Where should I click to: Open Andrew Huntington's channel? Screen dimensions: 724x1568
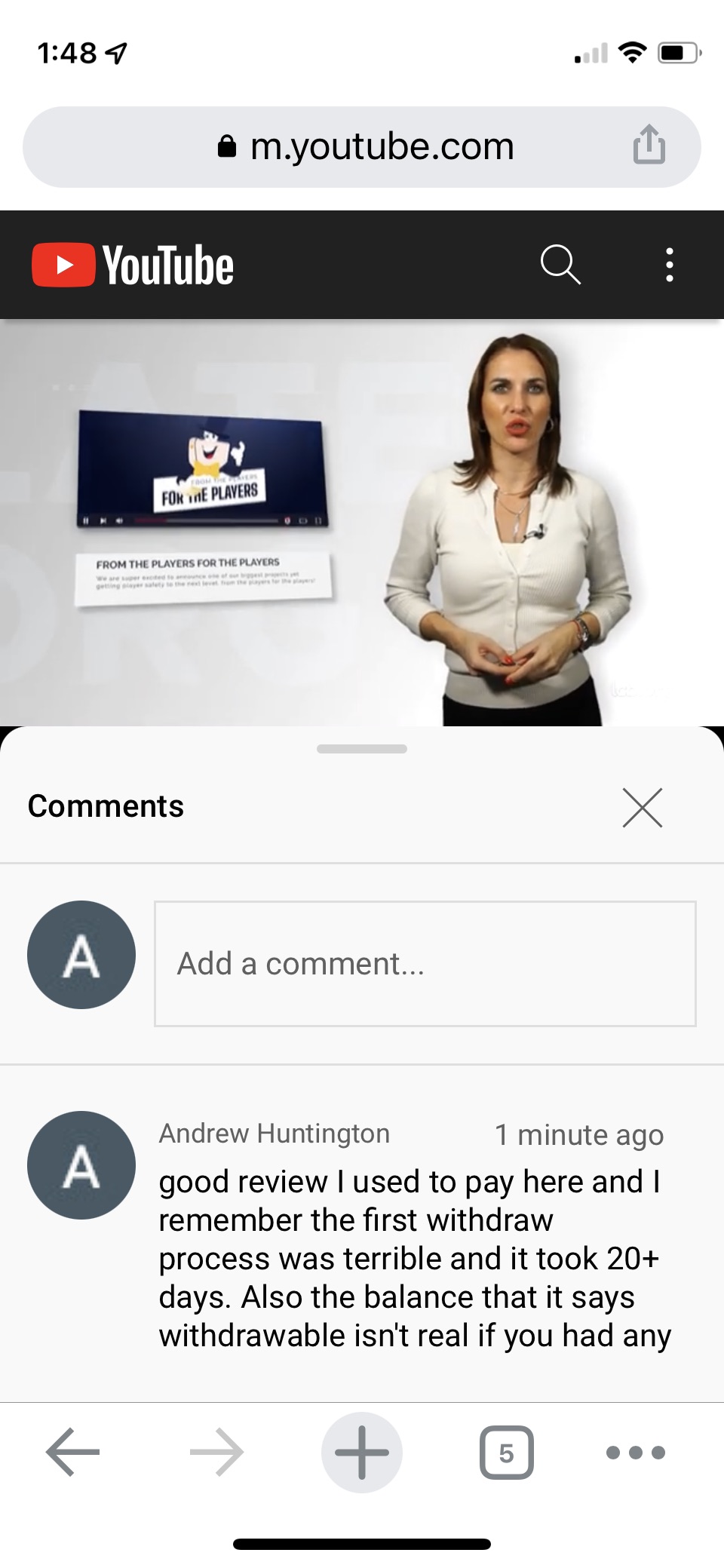[274, 1133]
